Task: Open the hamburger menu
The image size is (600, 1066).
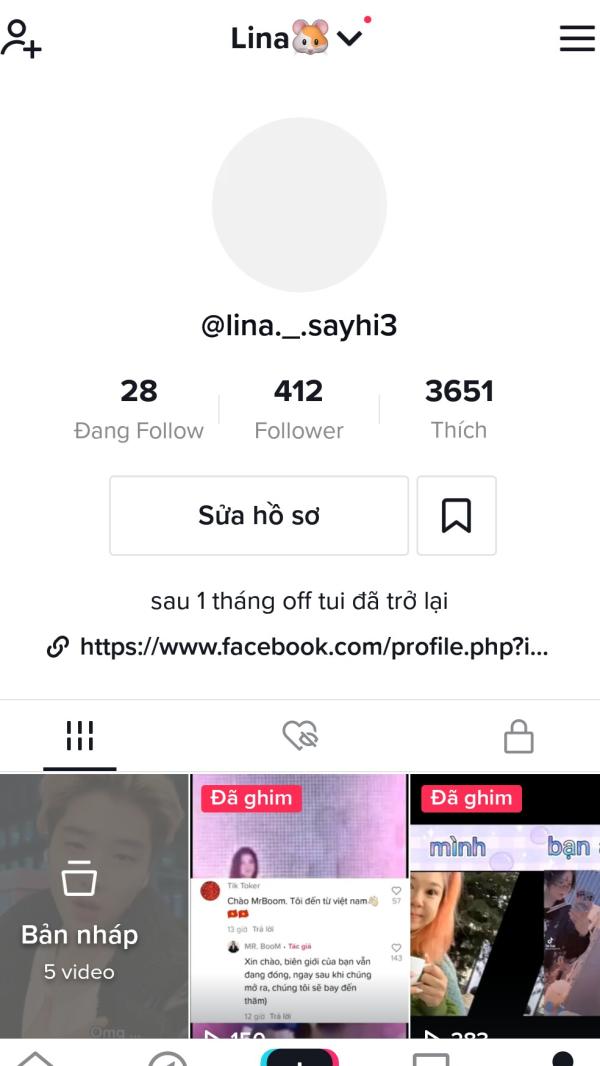Action: click(577, 39)
